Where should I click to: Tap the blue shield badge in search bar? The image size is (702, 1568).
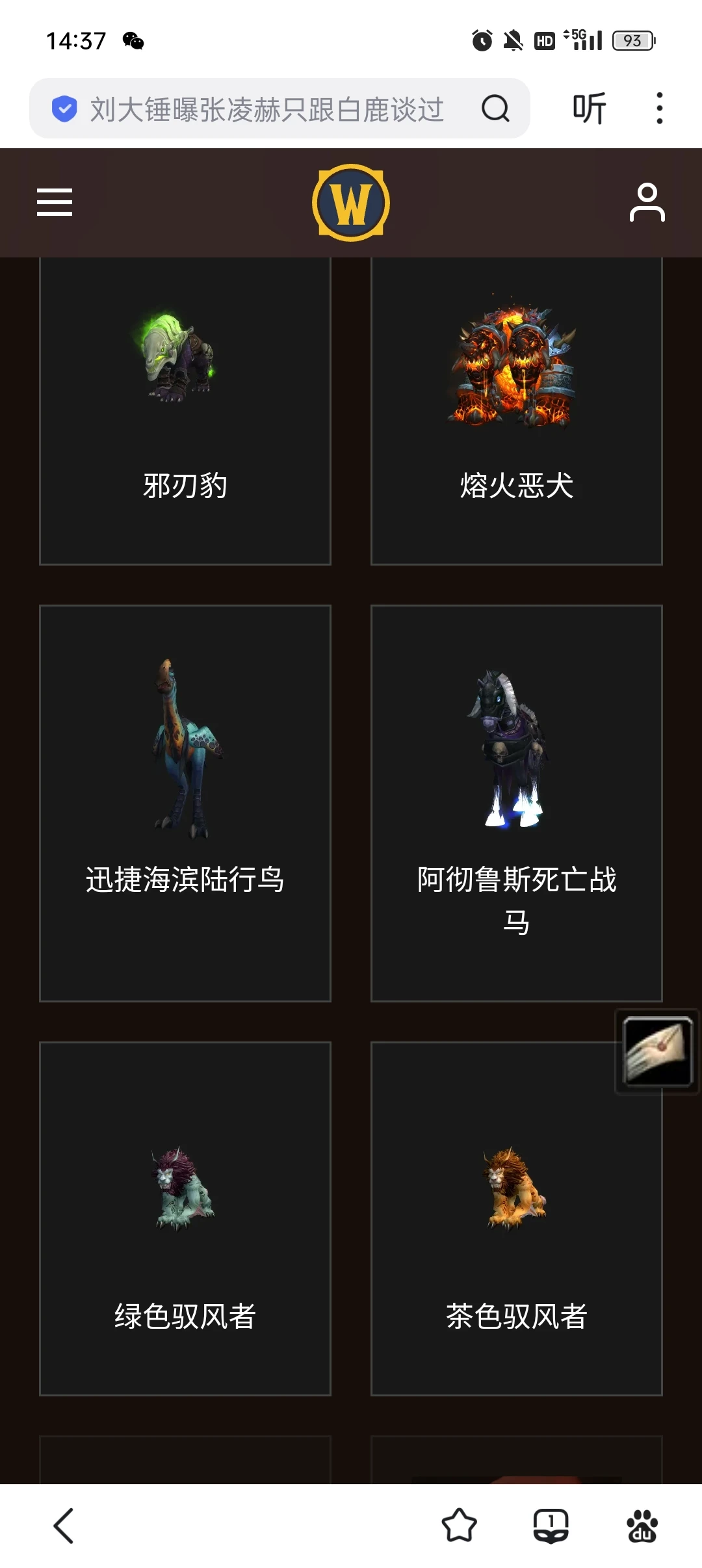[x=64, y=108]
